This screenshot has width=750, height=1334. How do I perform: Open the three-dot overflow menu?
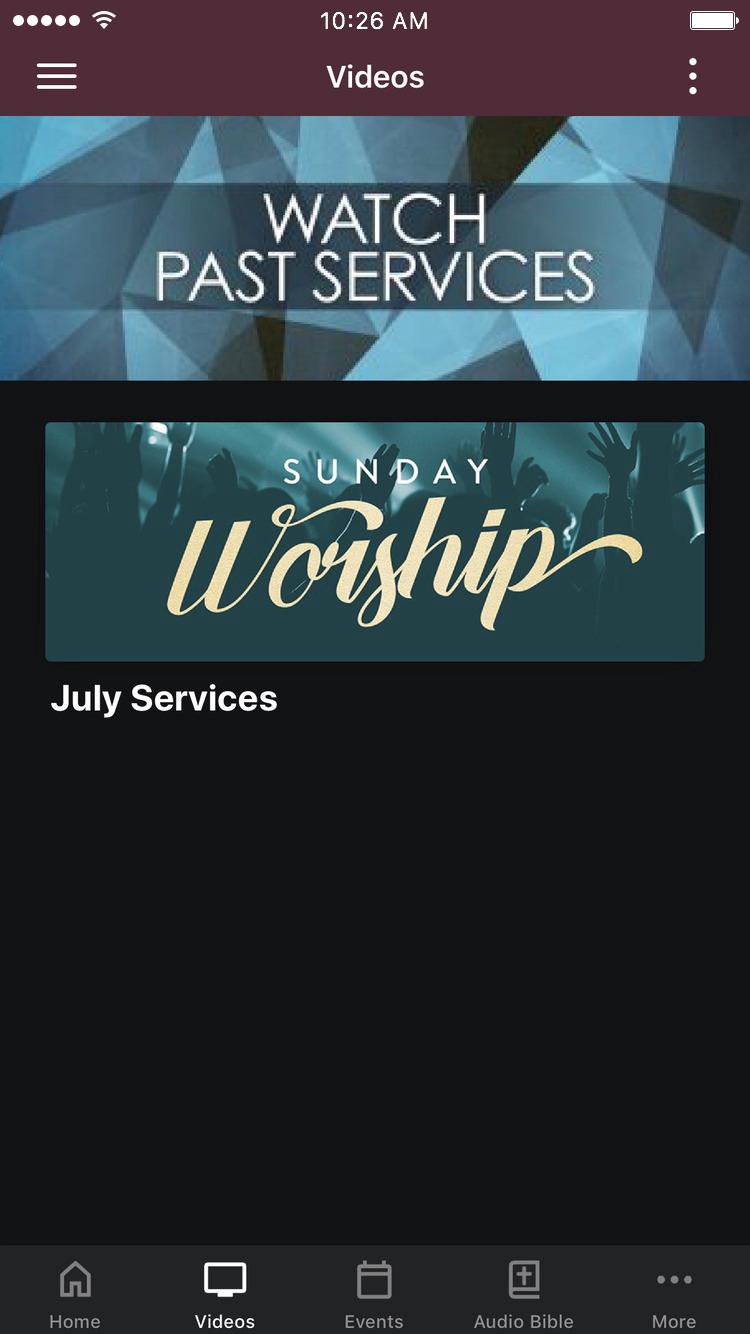[x=692, y=77]
